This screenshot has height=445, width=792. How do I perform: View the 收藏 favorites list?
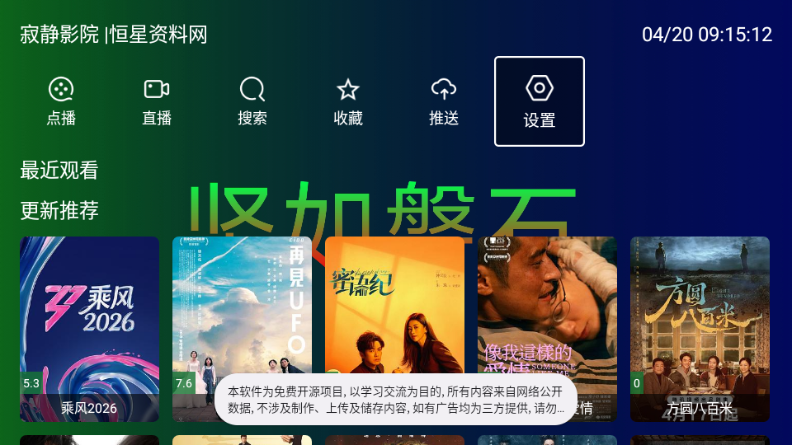[x=348, y=101]
